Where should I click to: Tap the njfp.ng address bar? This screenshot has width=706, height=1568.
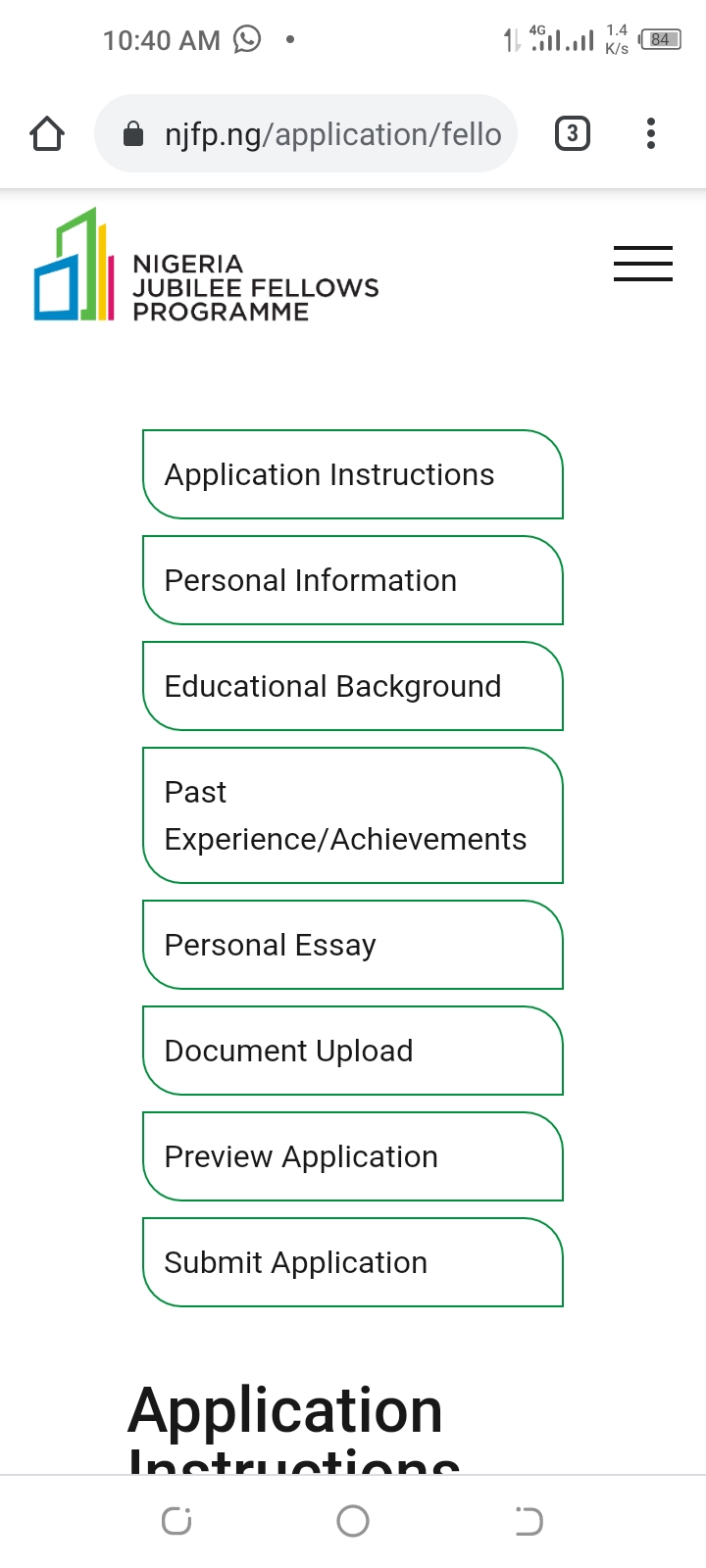306,133
